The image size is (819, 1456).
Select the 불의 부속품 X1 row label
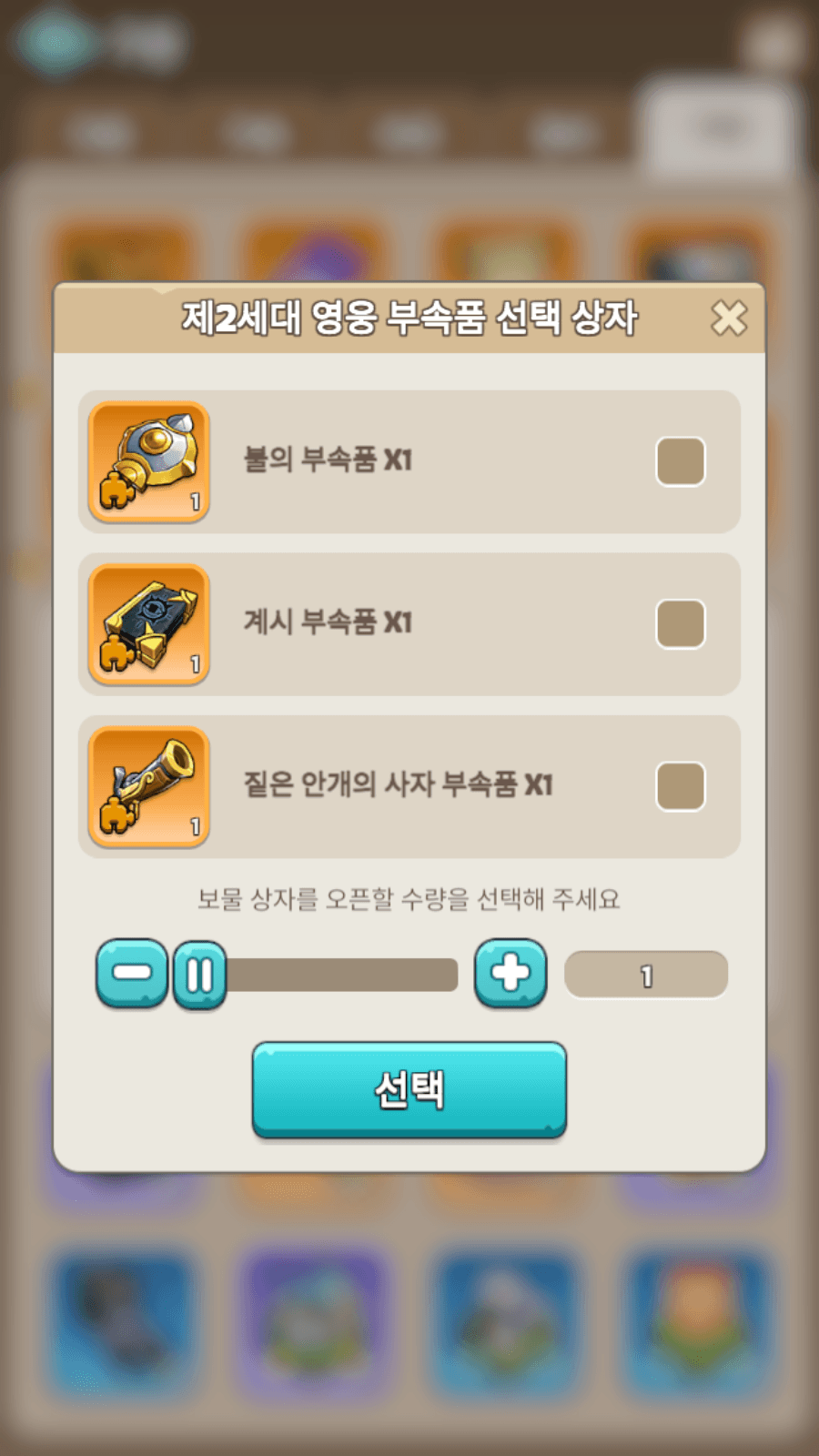pyautogui.click(x=328, y=460)
